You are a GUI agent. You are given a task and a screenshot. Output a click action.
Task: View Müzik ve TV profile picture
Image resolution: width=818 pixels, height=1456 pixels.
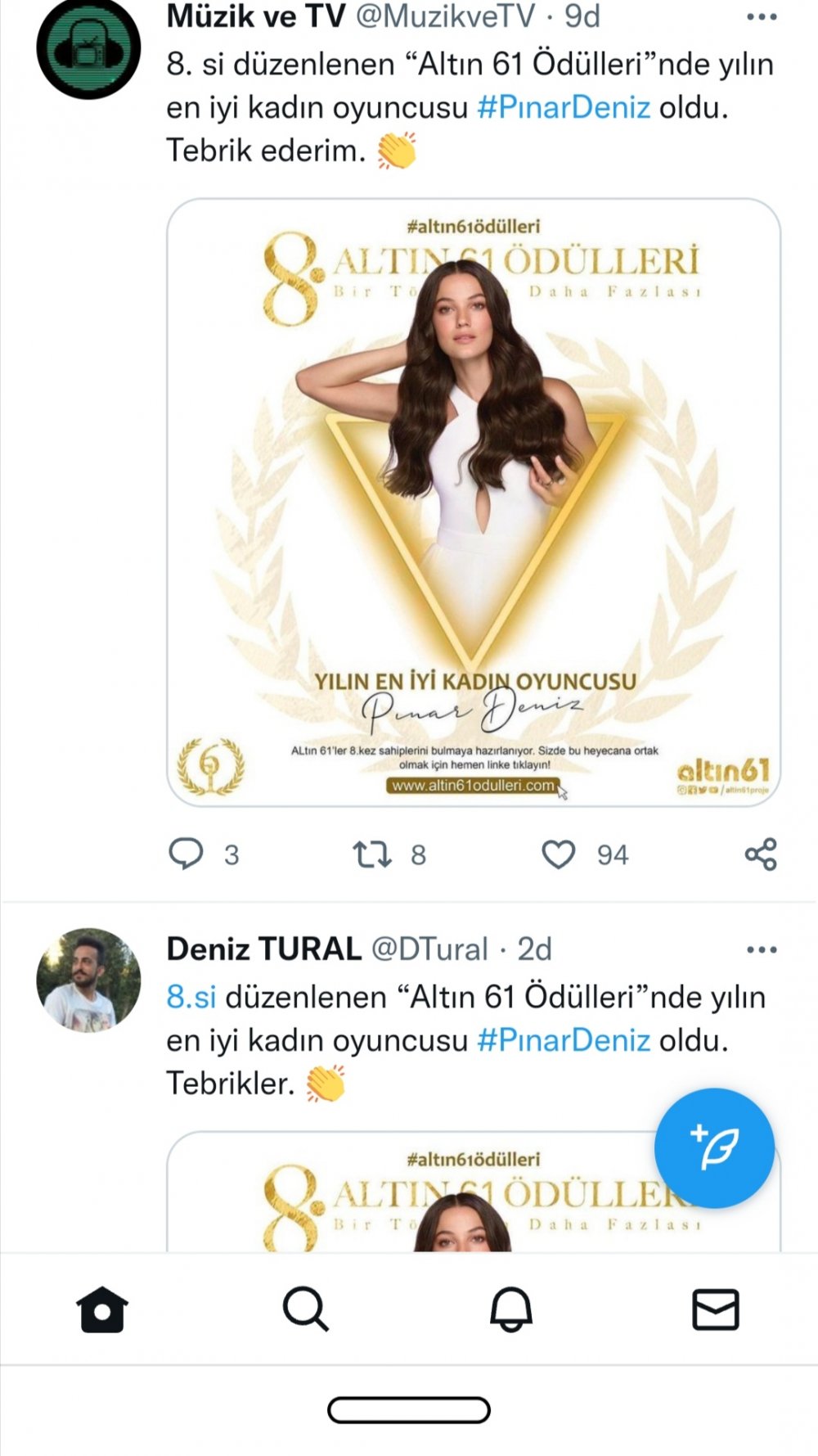tap(88, 49)
